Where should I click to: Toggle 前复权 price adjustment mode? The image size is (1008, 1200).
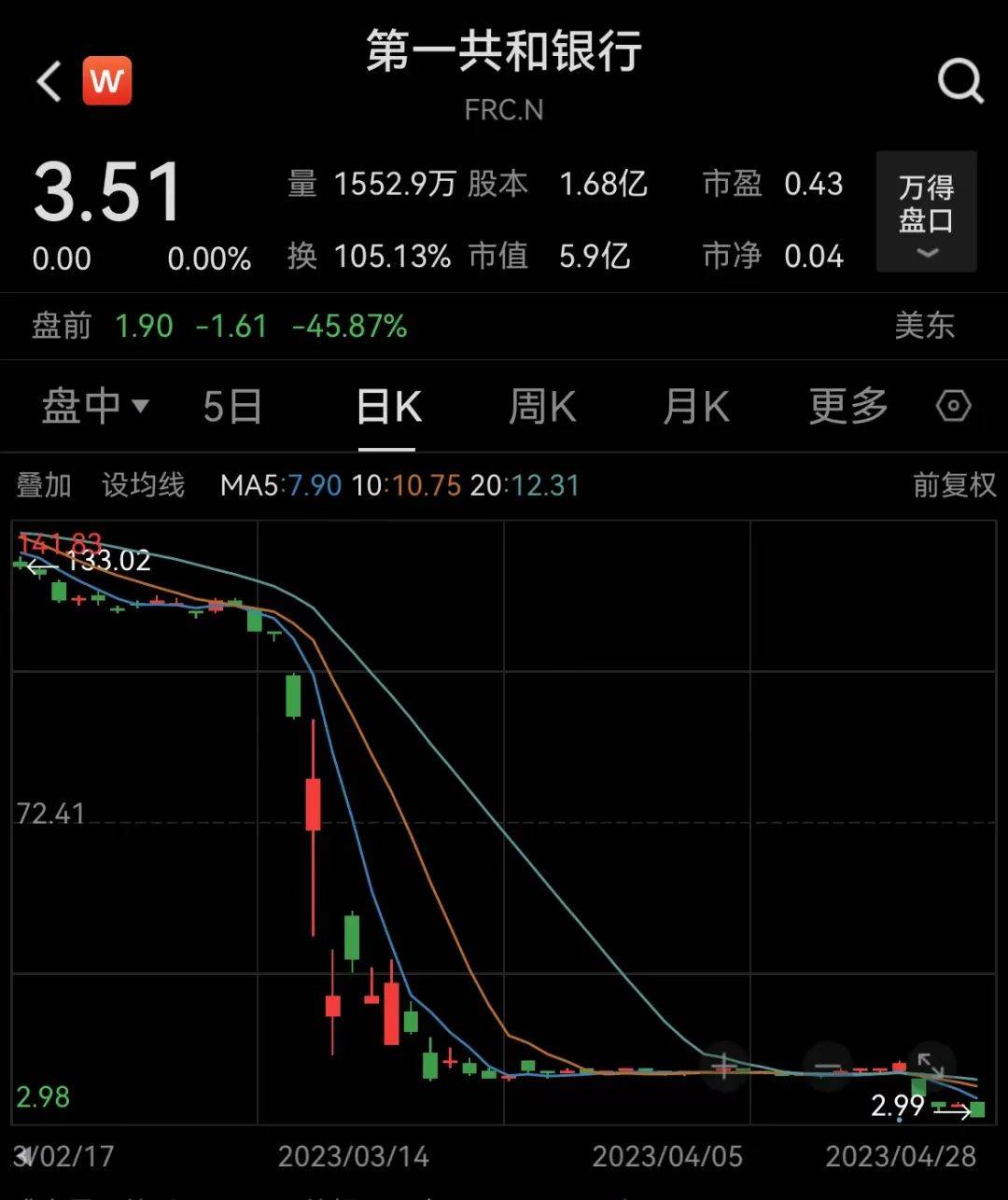pyautogui.click(x=956, y=485)
